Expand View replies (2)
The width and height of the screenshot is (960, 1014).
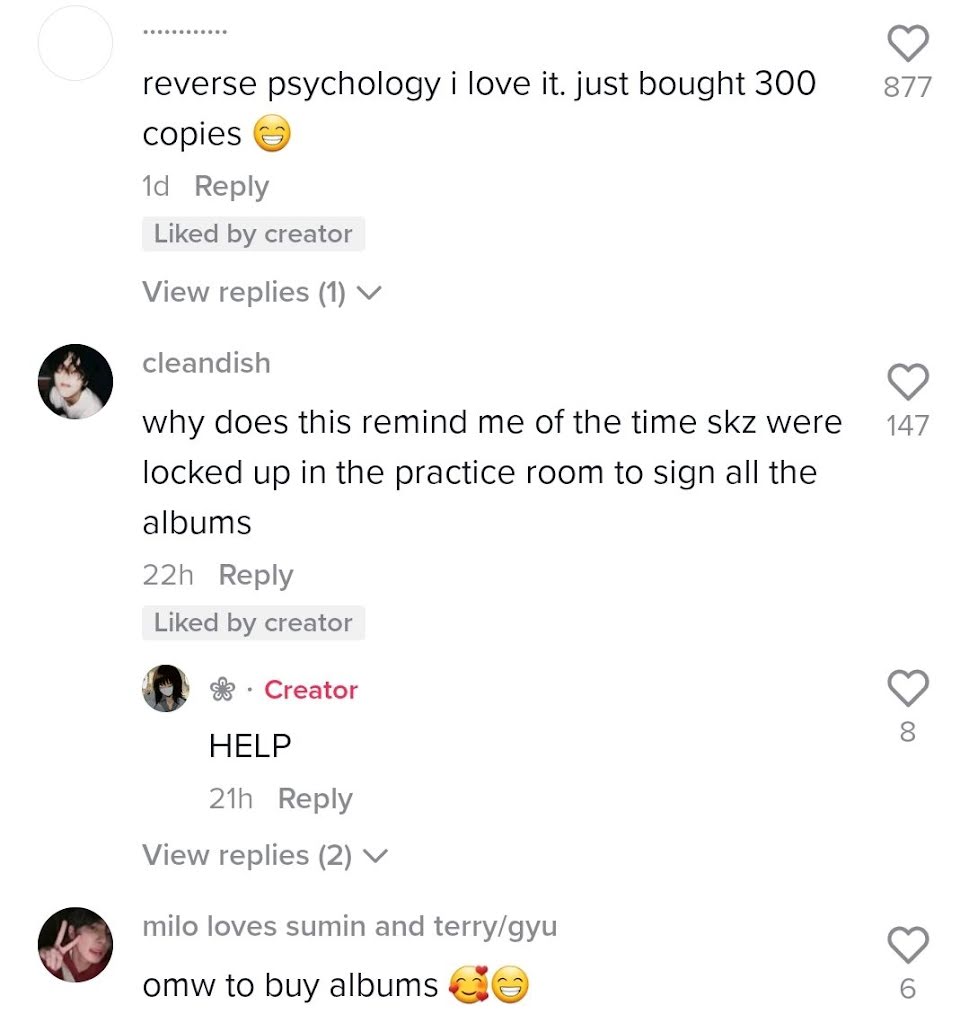[x=264, y=856]
